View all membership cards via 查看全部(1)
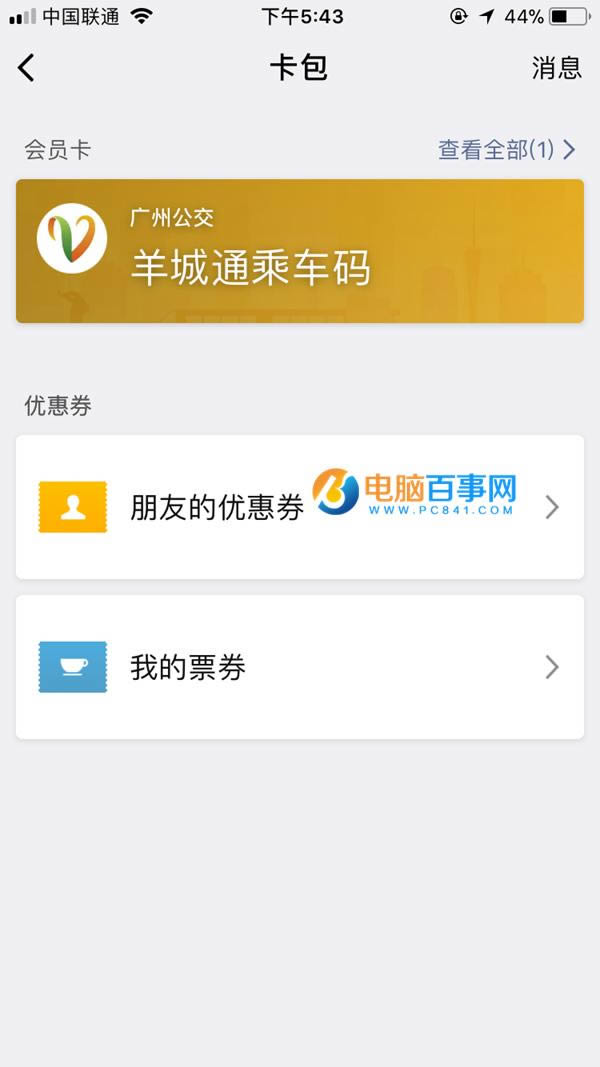This screenshot has height=1067, width=600. (x=506, y=150)
